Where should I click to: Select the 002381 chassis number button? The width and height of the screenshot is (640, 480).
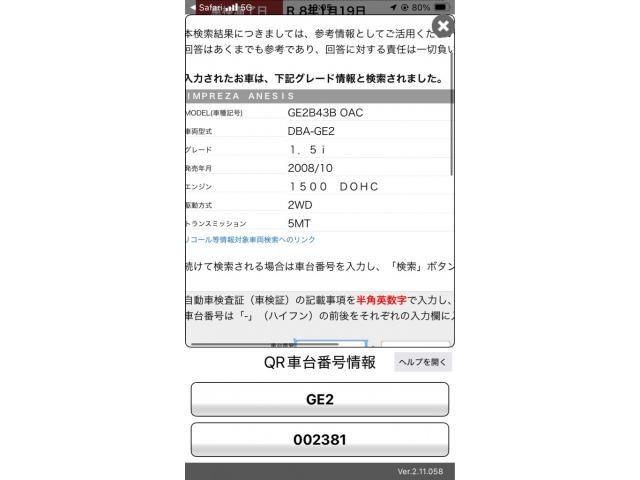click(x=319, y=440)
